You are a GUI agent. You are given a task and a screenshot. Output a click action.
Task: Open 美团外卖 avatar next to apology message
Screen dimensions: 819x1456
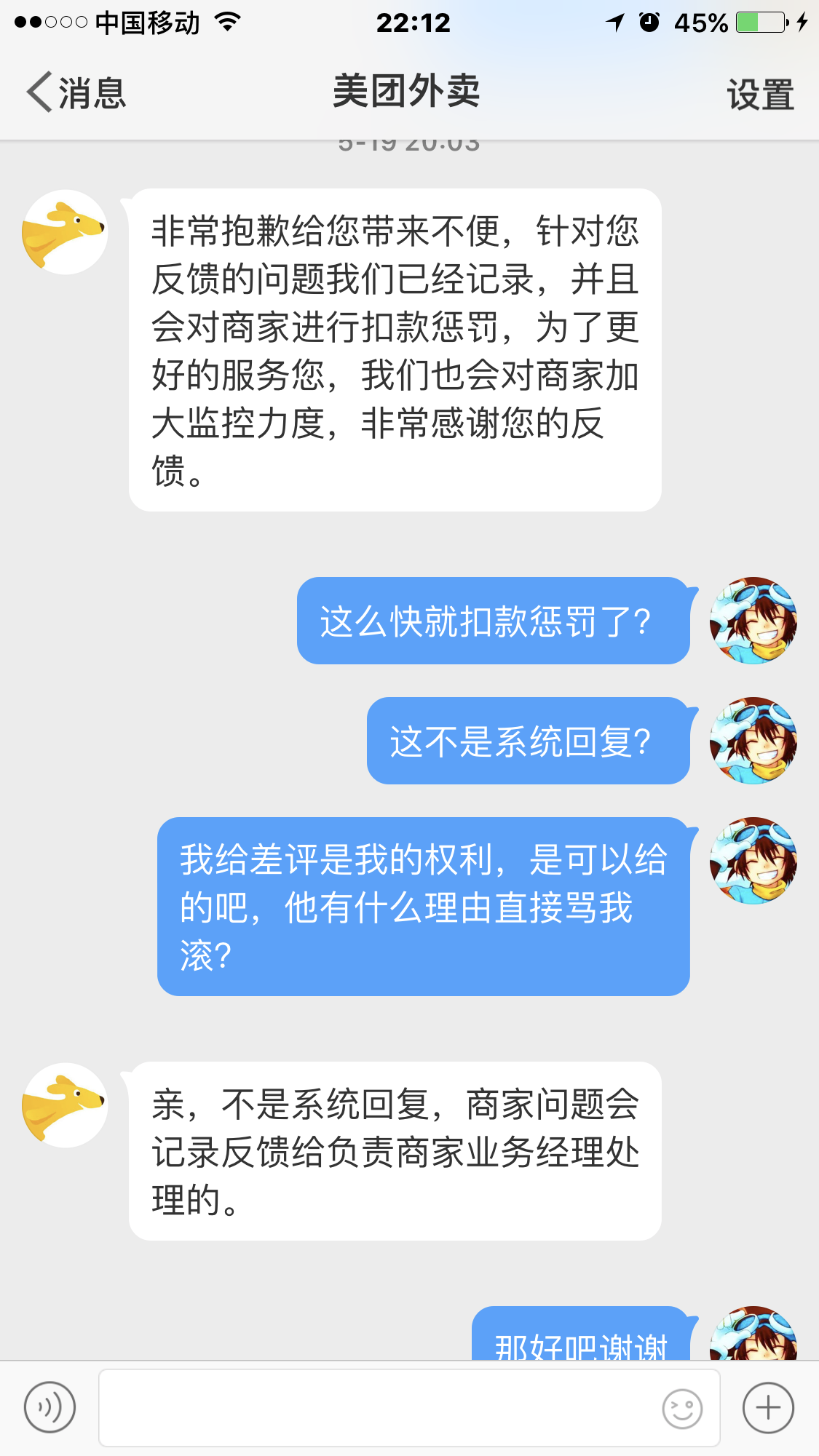[65, 232]
